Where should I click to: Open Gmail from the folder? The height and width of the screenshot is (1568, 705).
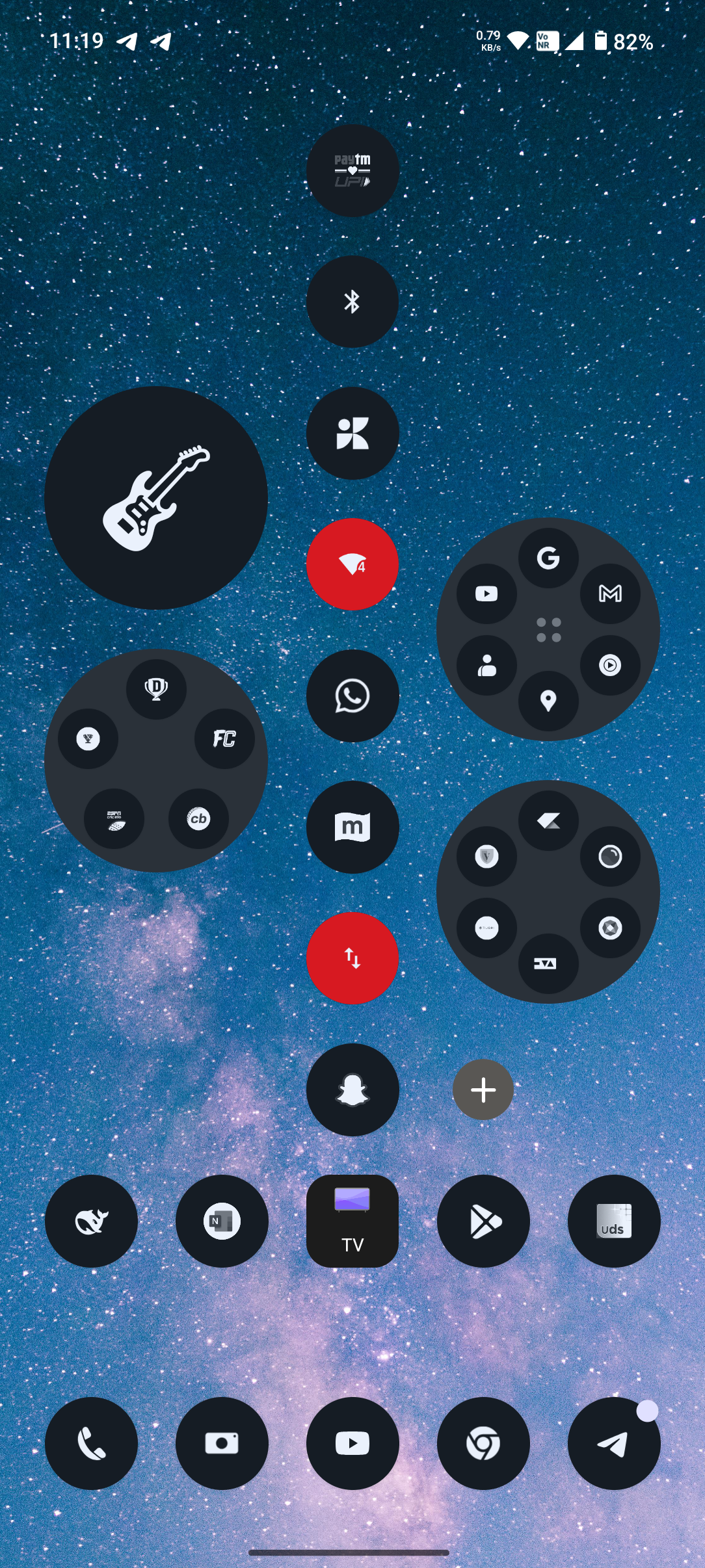[x=610, y=594]
